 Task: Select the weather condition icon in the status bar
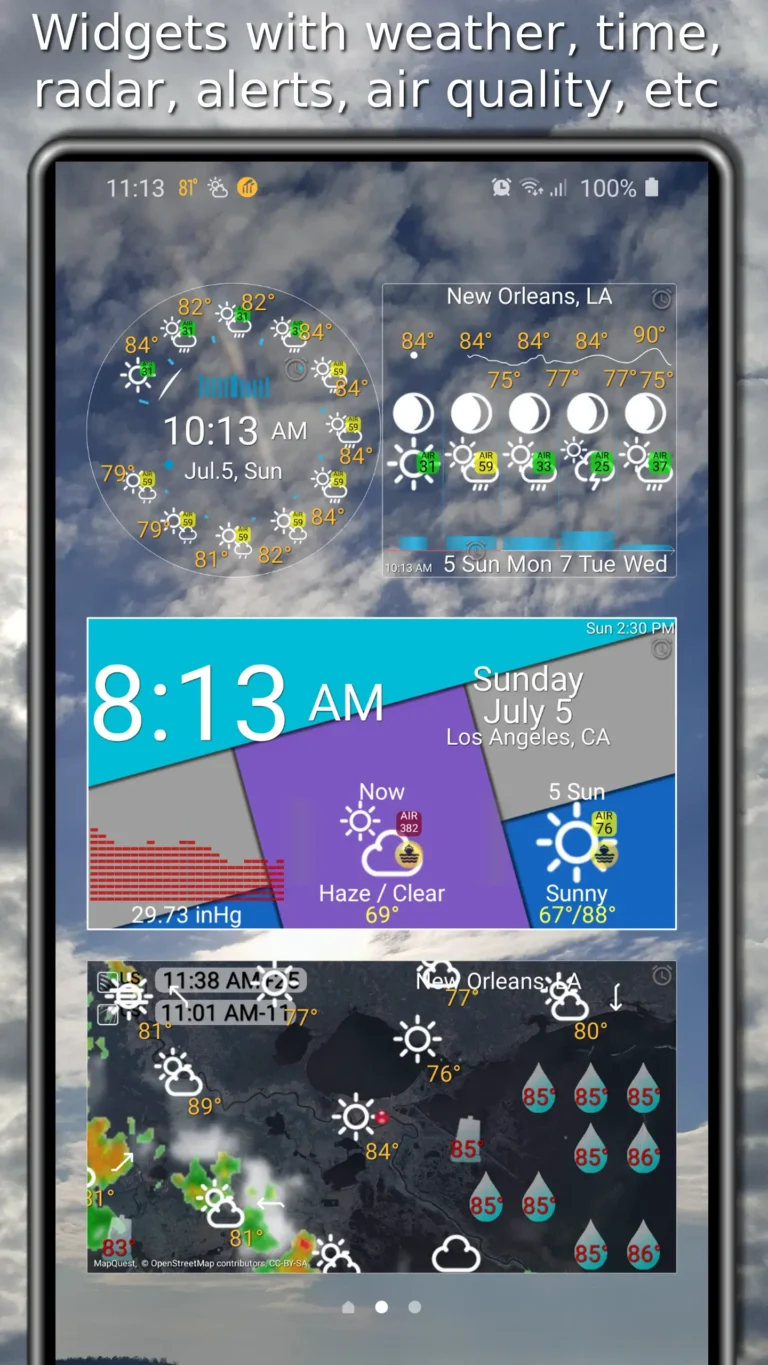click(x=218, y=188)
